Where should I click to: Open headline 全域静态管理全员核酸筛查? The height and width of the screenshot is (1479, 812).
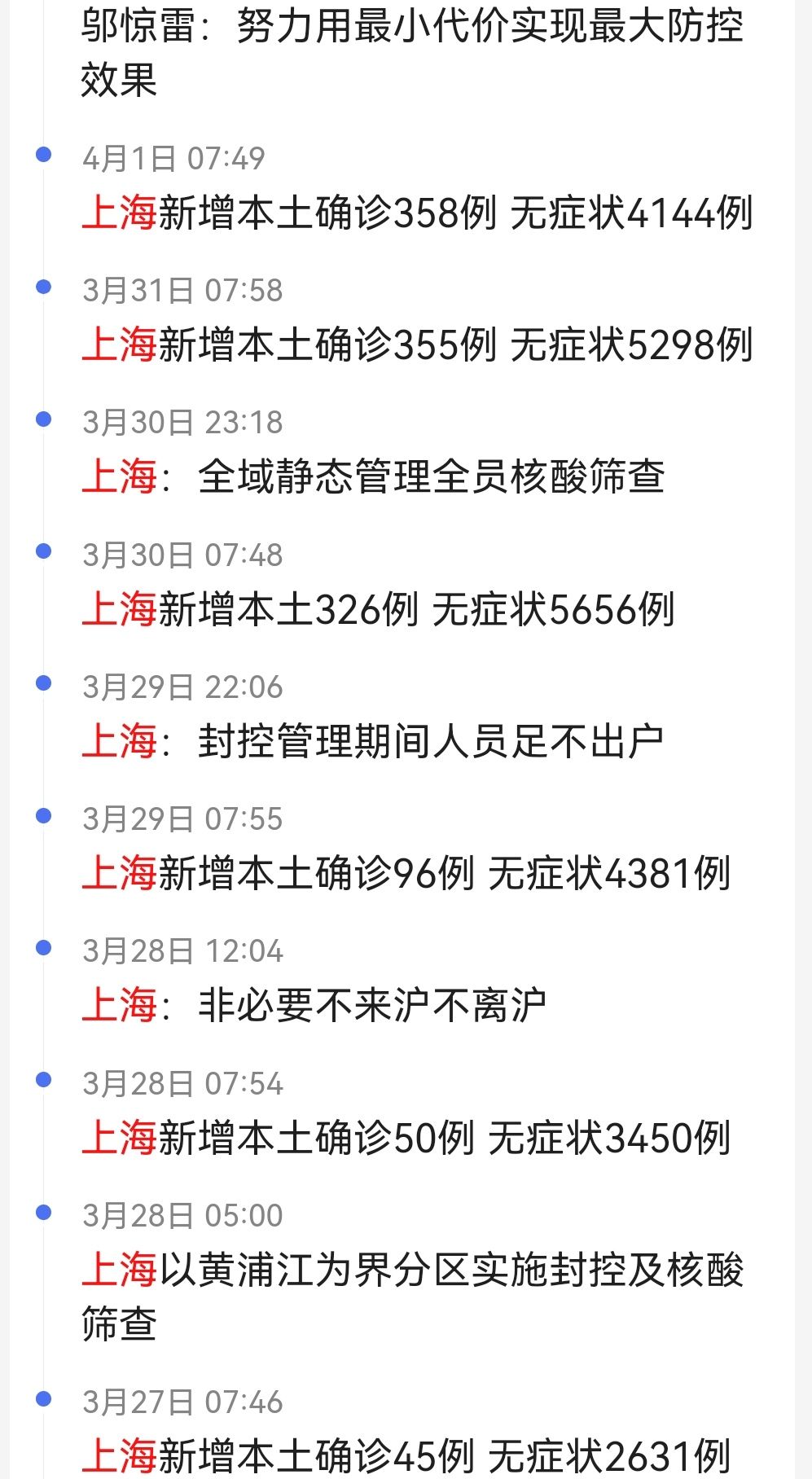[373, 477]
